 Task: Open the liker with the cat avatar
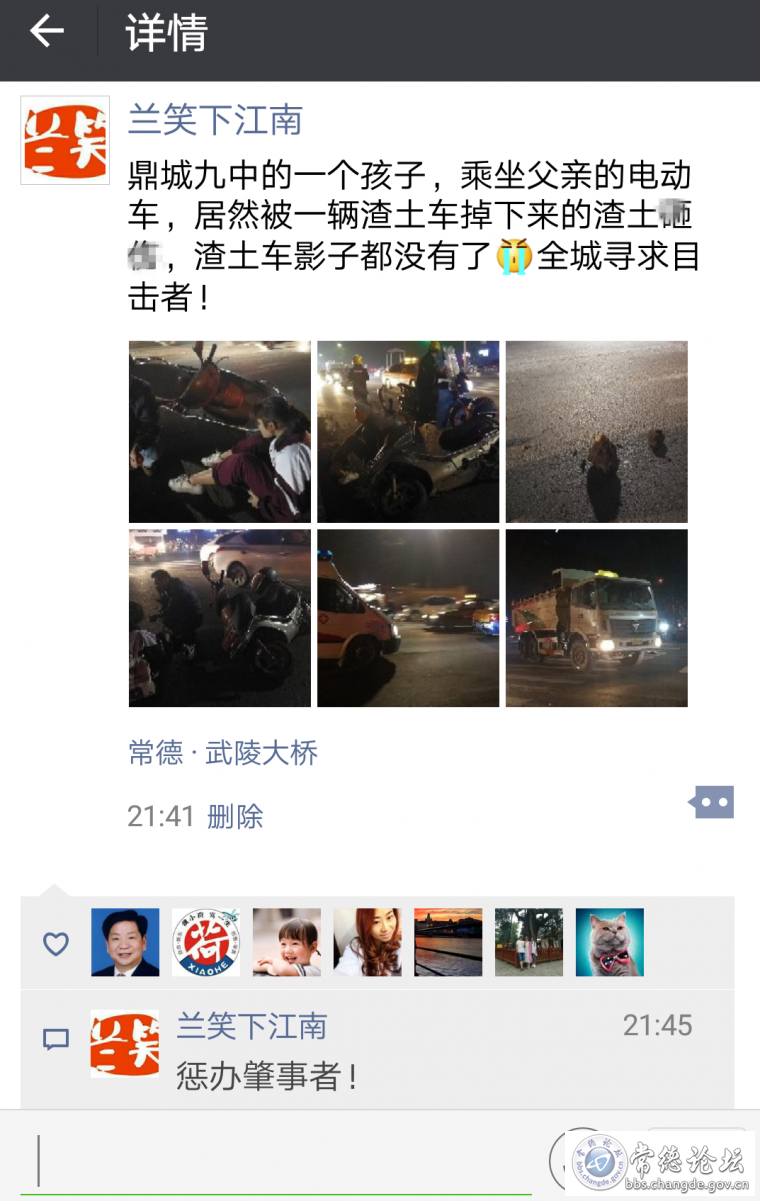coord(609,942)
